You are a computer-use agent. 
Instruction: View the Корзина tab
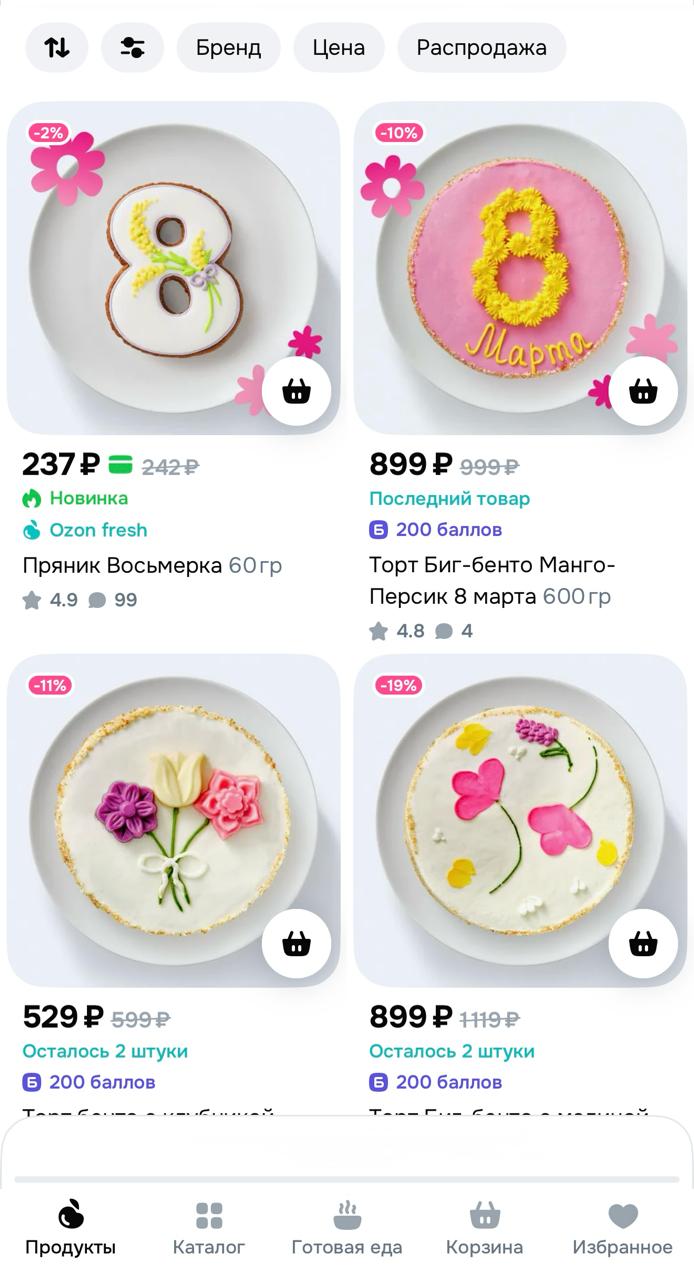(484, 1229)
